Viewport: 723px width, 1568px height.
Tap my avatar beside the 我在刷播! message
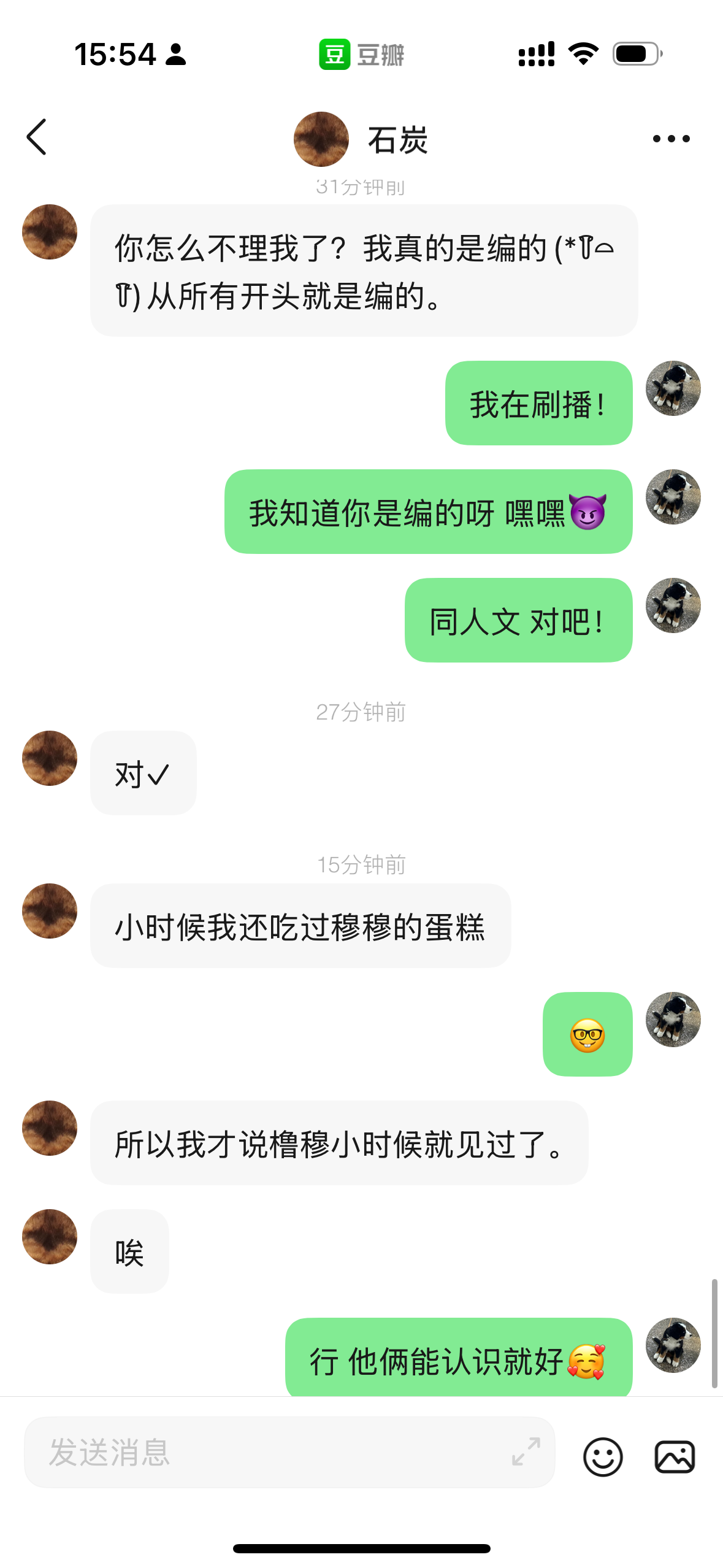coord(673,388)
